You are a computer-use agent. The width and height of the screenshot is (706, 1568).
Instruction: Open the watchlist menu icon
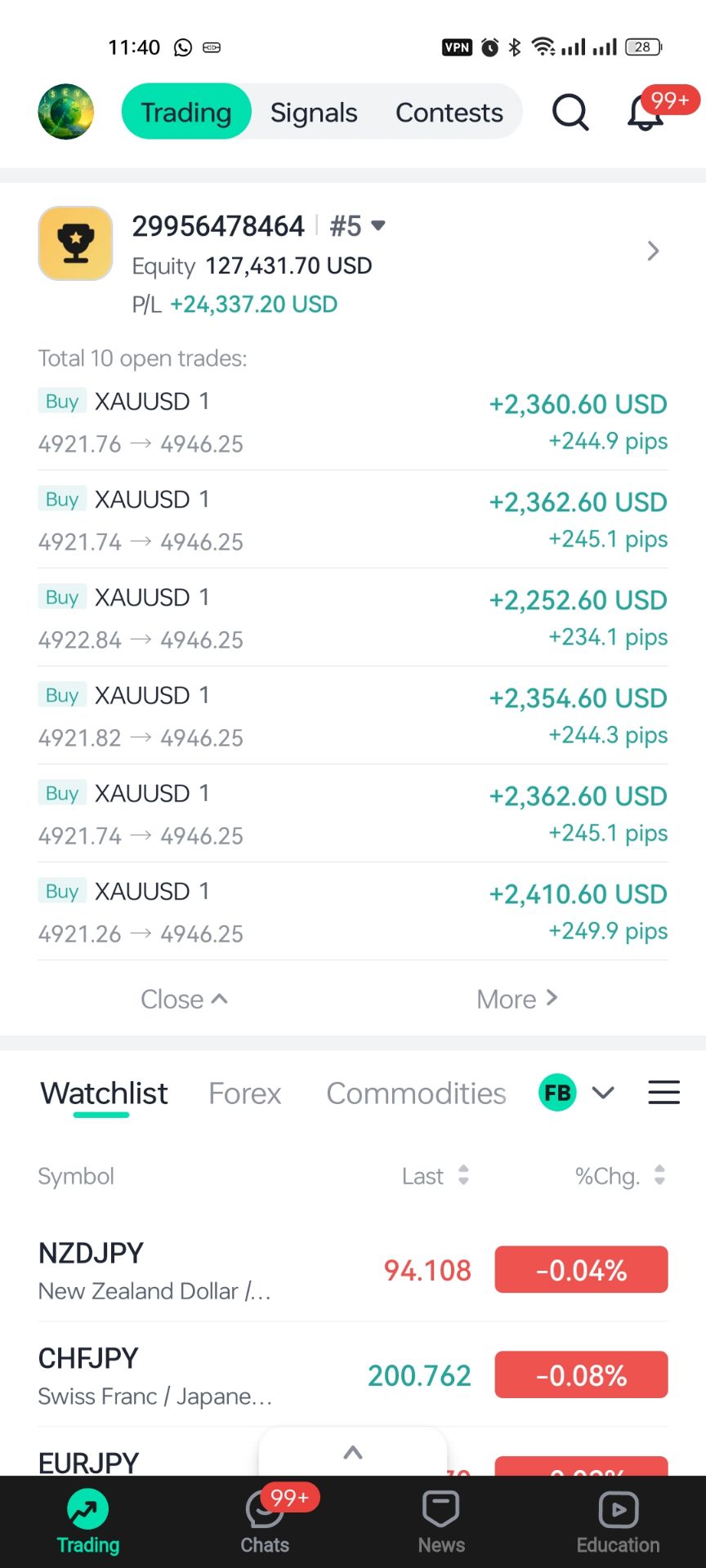click(664, 1093)
